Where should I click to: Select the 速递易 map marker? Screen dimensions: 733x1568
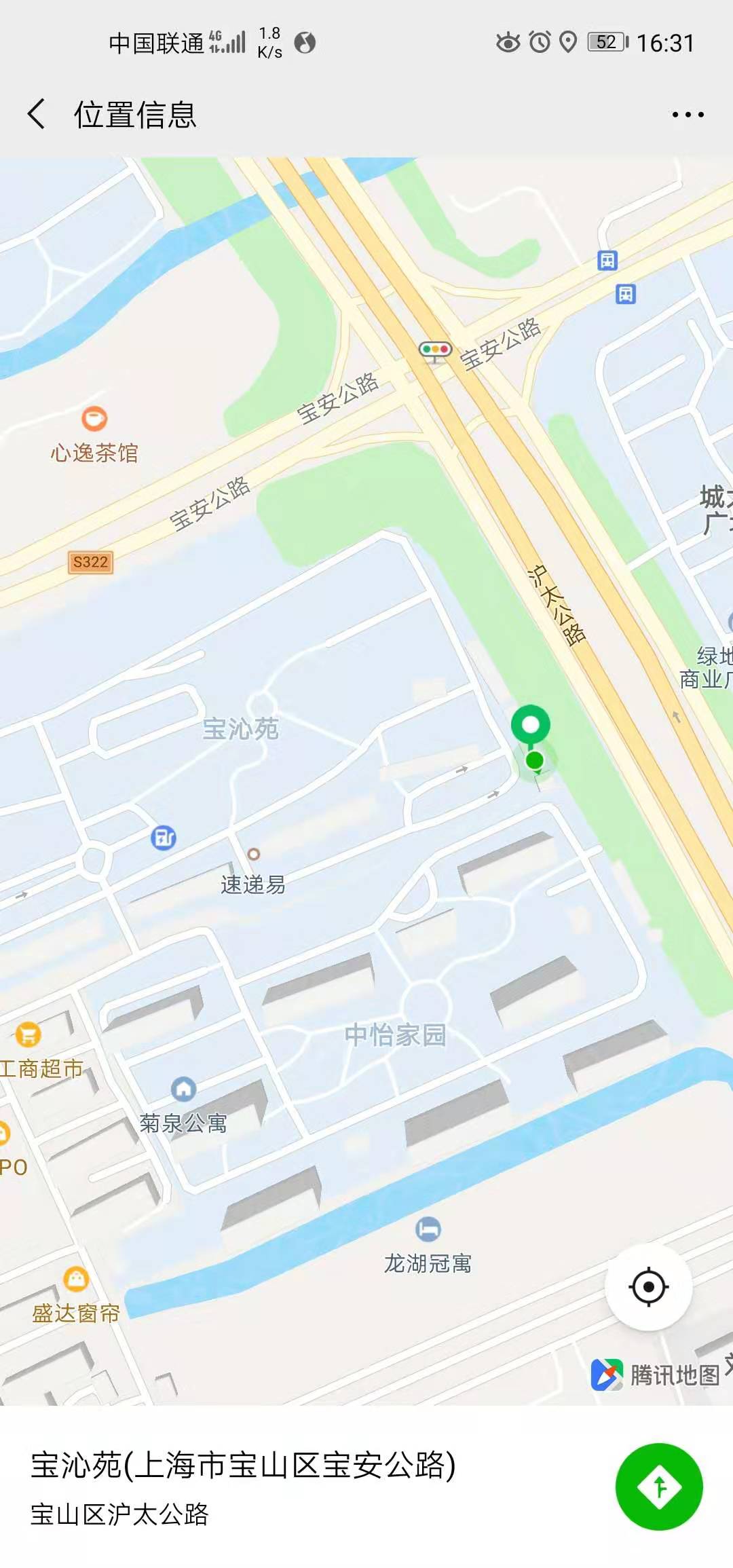tap(253, 854)
